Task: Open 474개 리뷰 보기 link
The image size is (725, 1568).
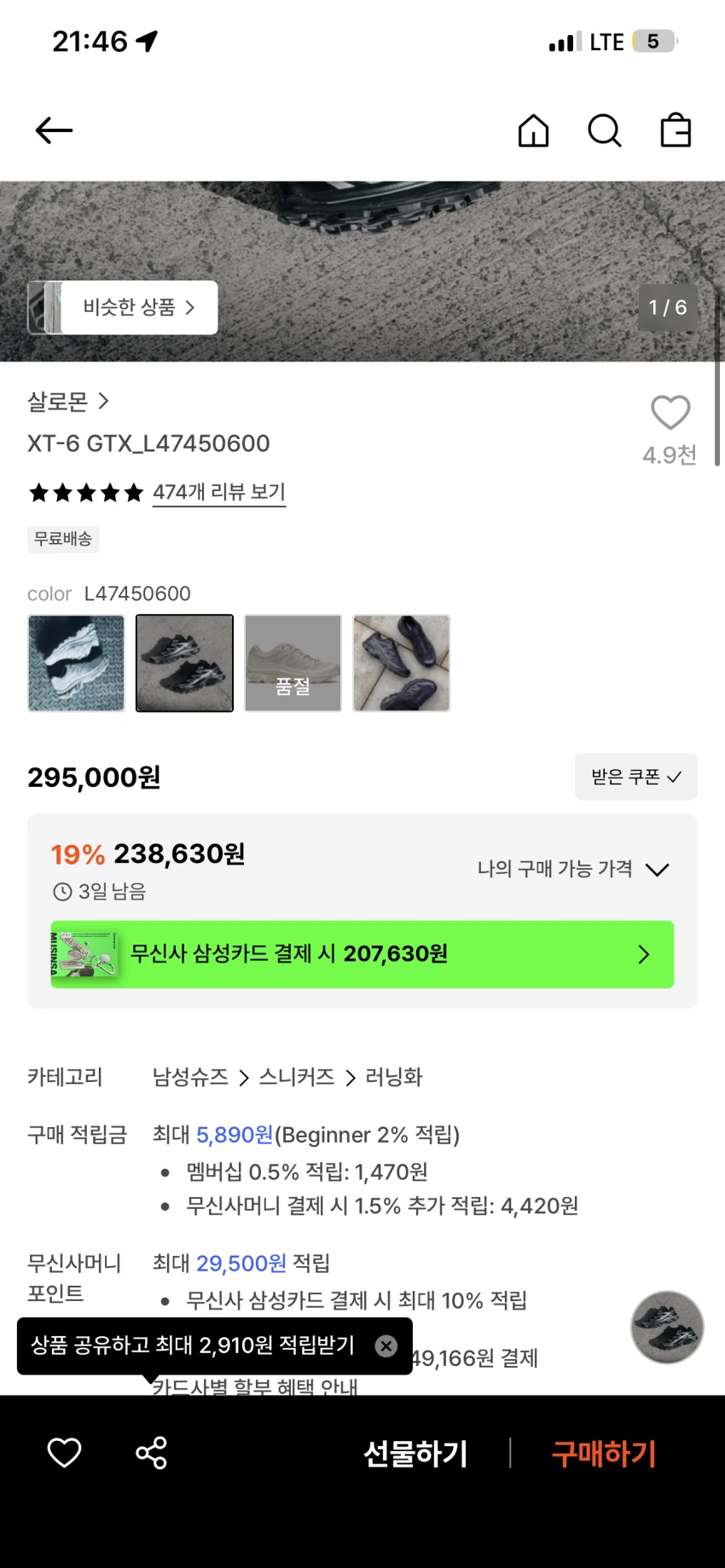Action: (219, 492)
